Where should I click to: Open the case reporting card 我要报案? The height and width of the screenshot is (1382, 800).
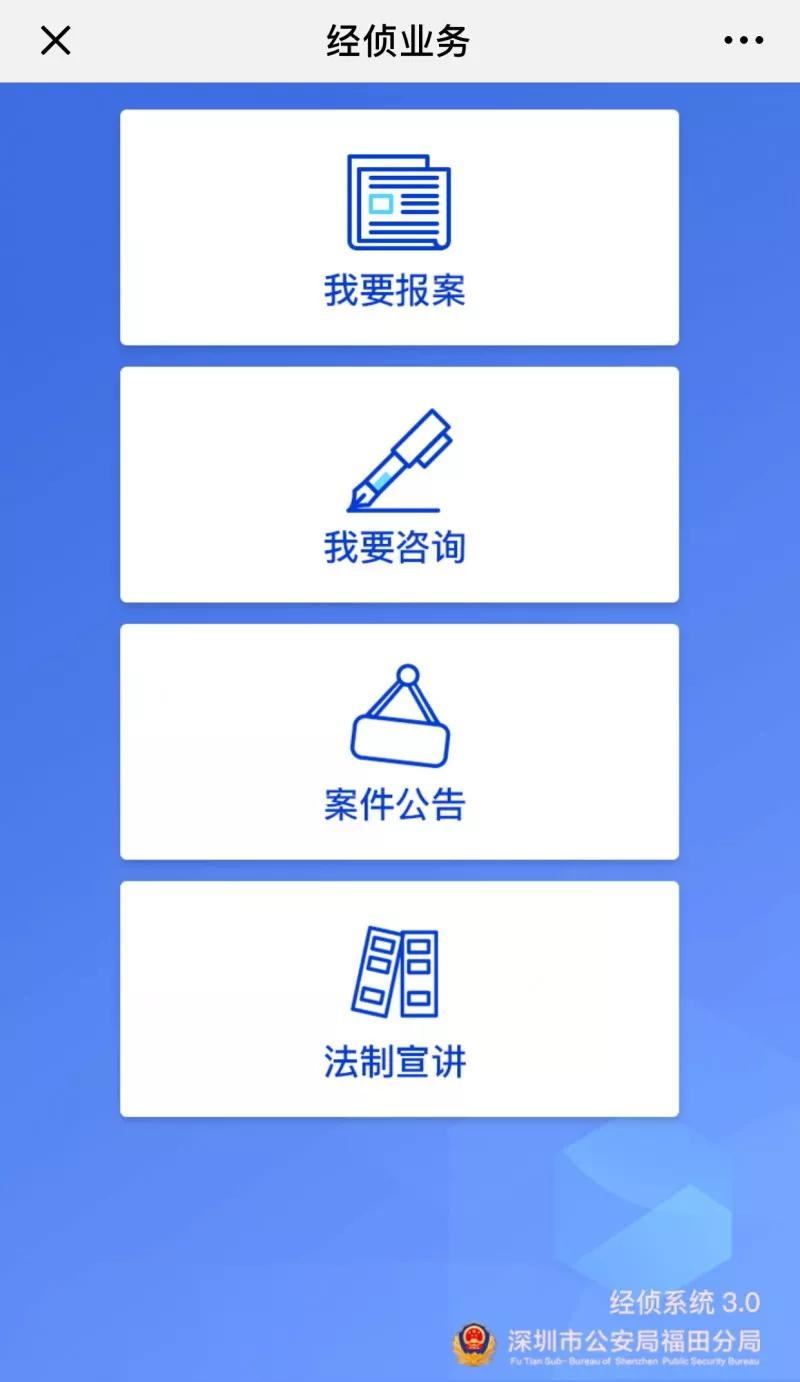(400, 226)
